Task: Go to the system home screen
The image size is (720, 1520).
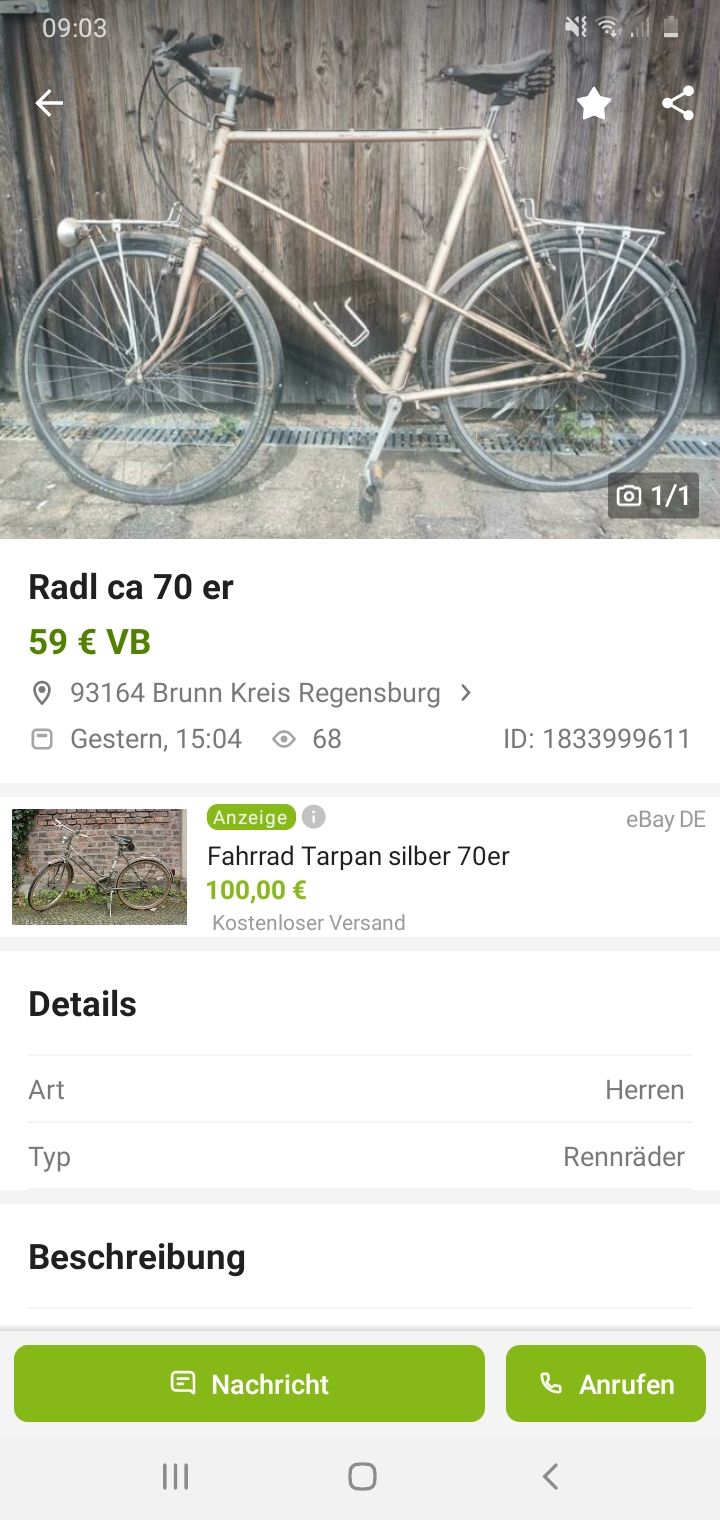Action: coord(362,1476)
